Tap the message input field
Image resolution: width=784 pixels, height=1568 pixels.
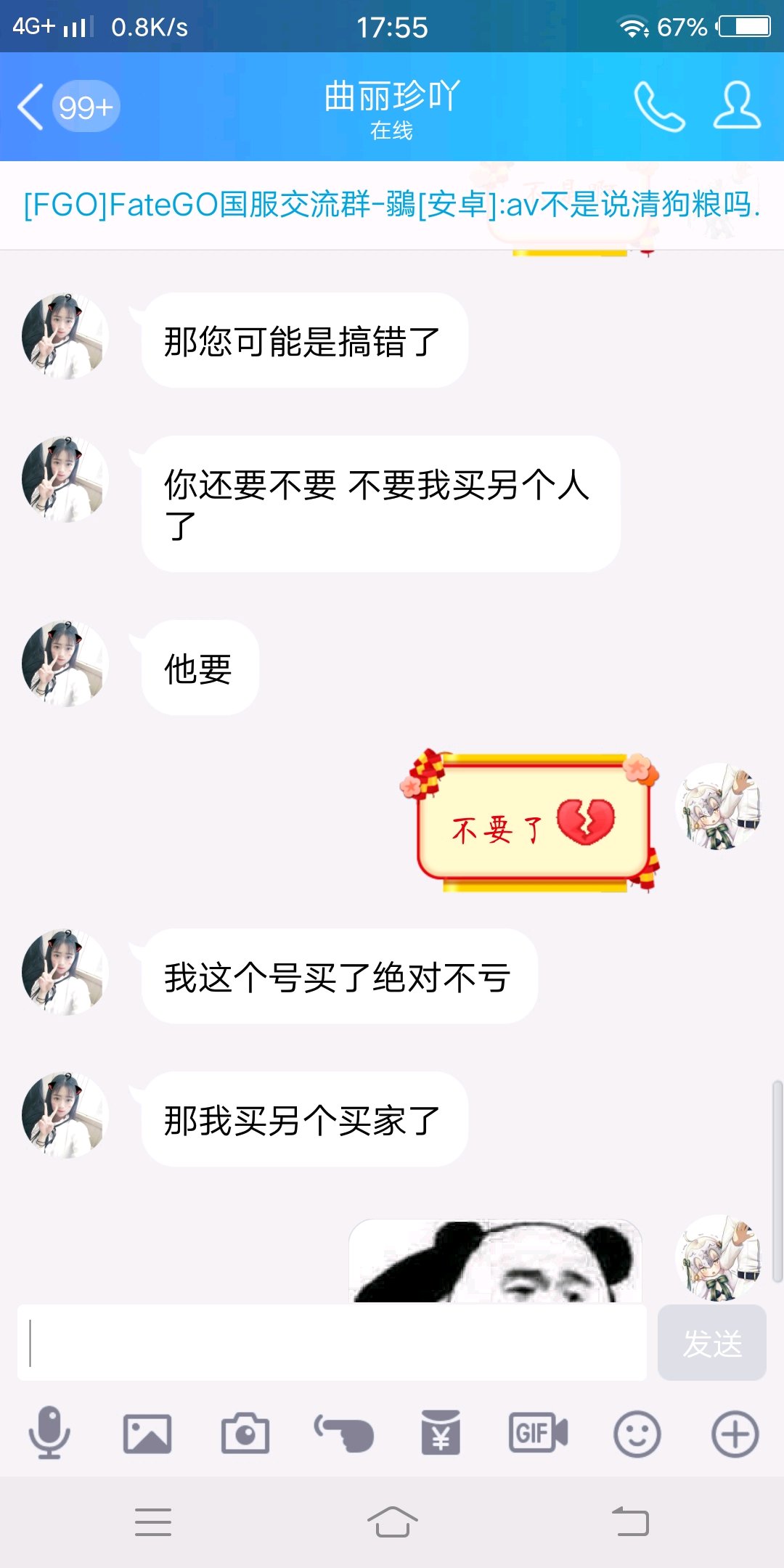click(x=332, y=1342)
